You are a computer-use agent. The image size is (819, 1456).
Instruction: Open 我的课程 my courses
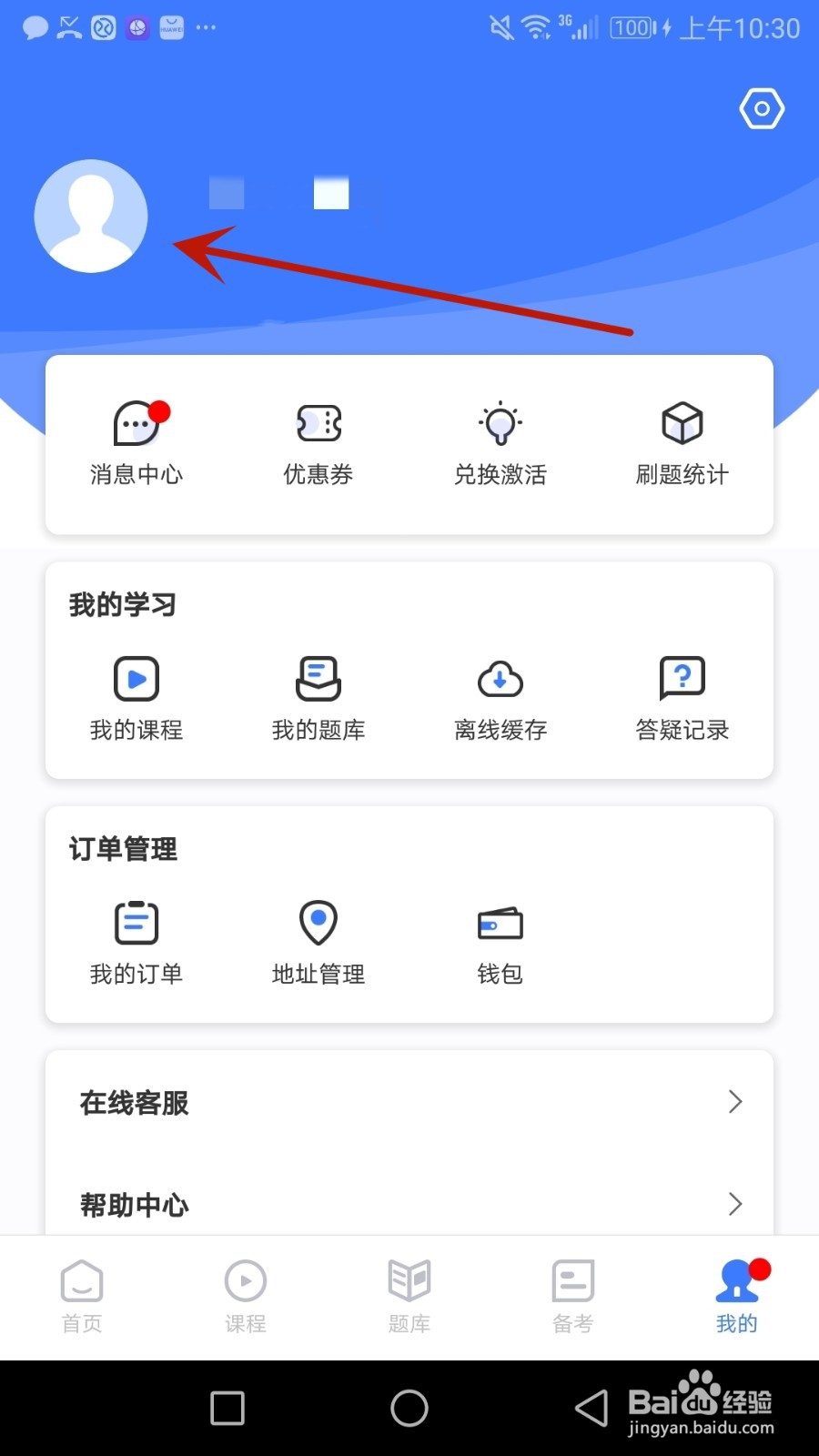pyautogui.click(x=136, y=698)
